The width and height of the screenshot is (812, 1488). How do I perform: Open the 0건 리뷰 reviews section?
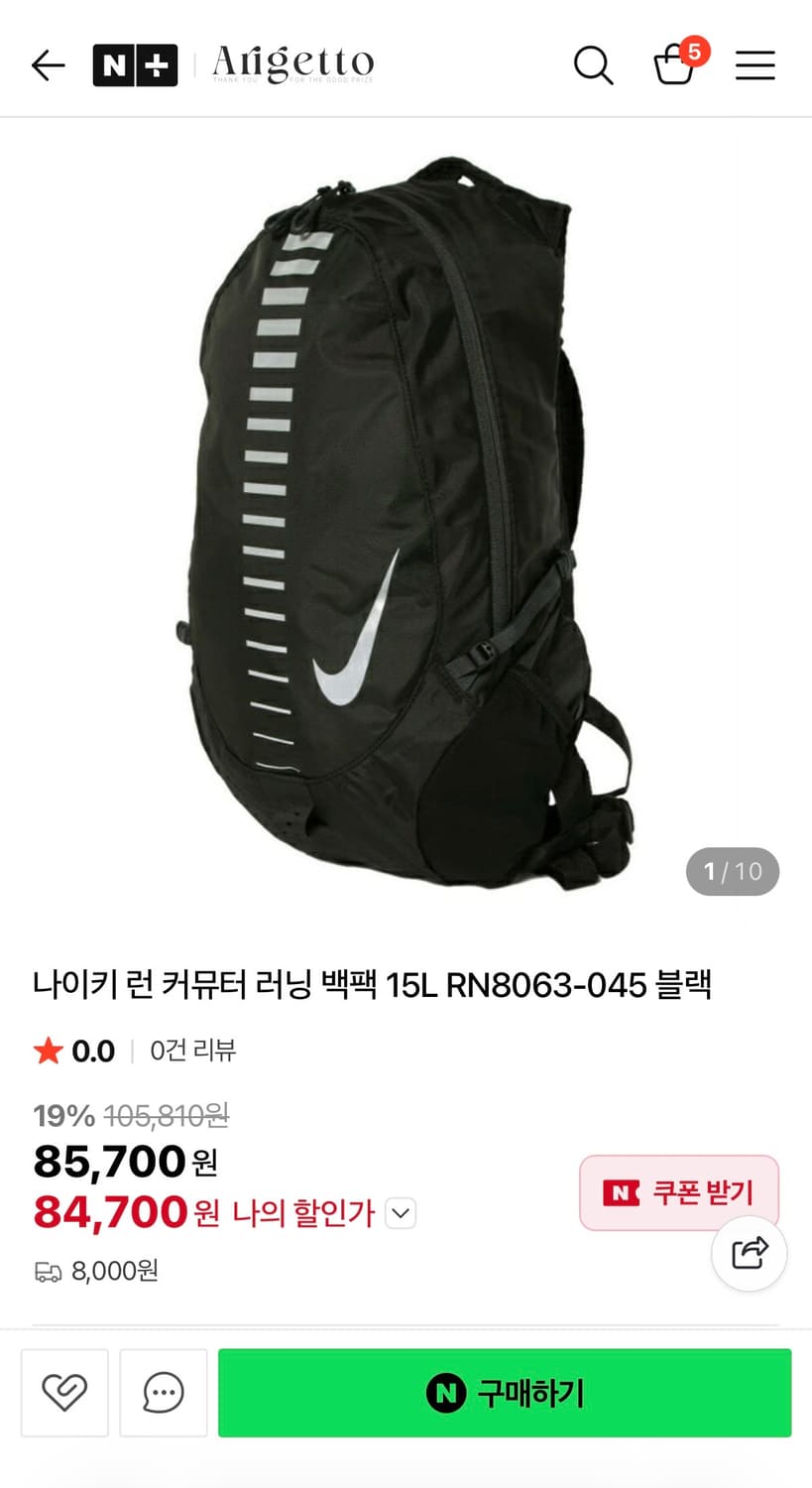click(x=193, y=1050)
